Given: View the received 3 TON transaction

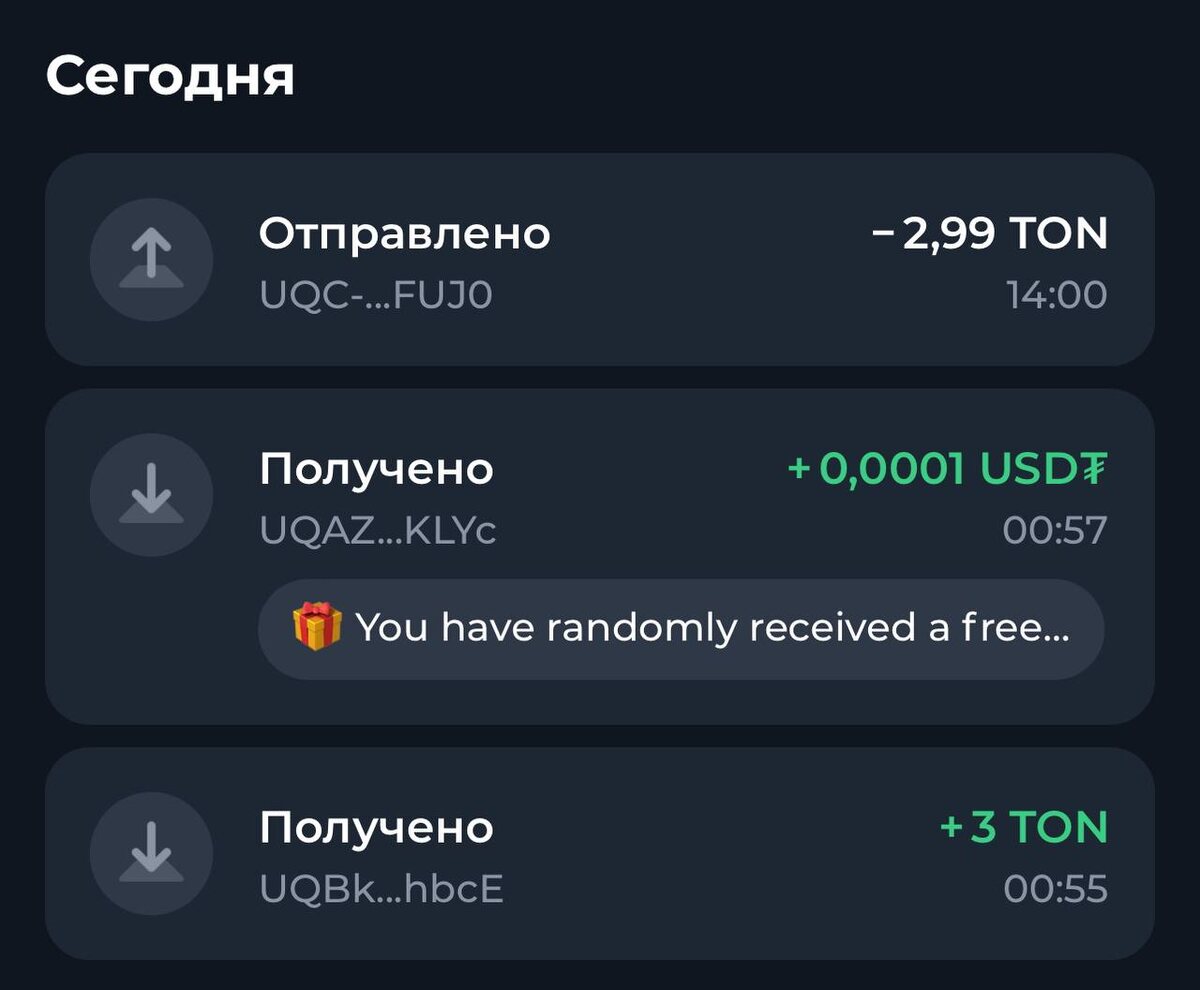Looking at the screenshot, I should coord(600,854).
